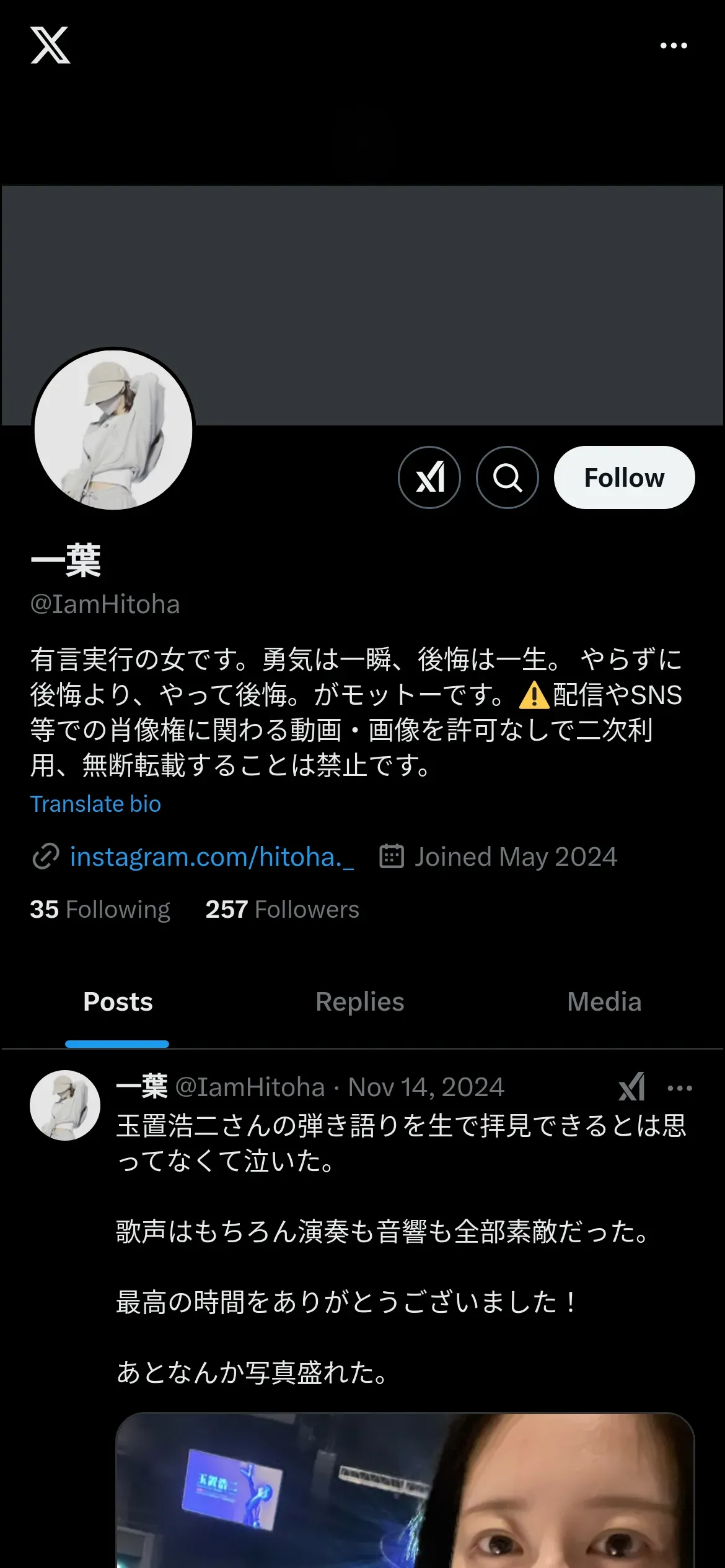Open Grok on the Nov 14 post
This screenshot has height=1568, width=725.
[632, 1087]
